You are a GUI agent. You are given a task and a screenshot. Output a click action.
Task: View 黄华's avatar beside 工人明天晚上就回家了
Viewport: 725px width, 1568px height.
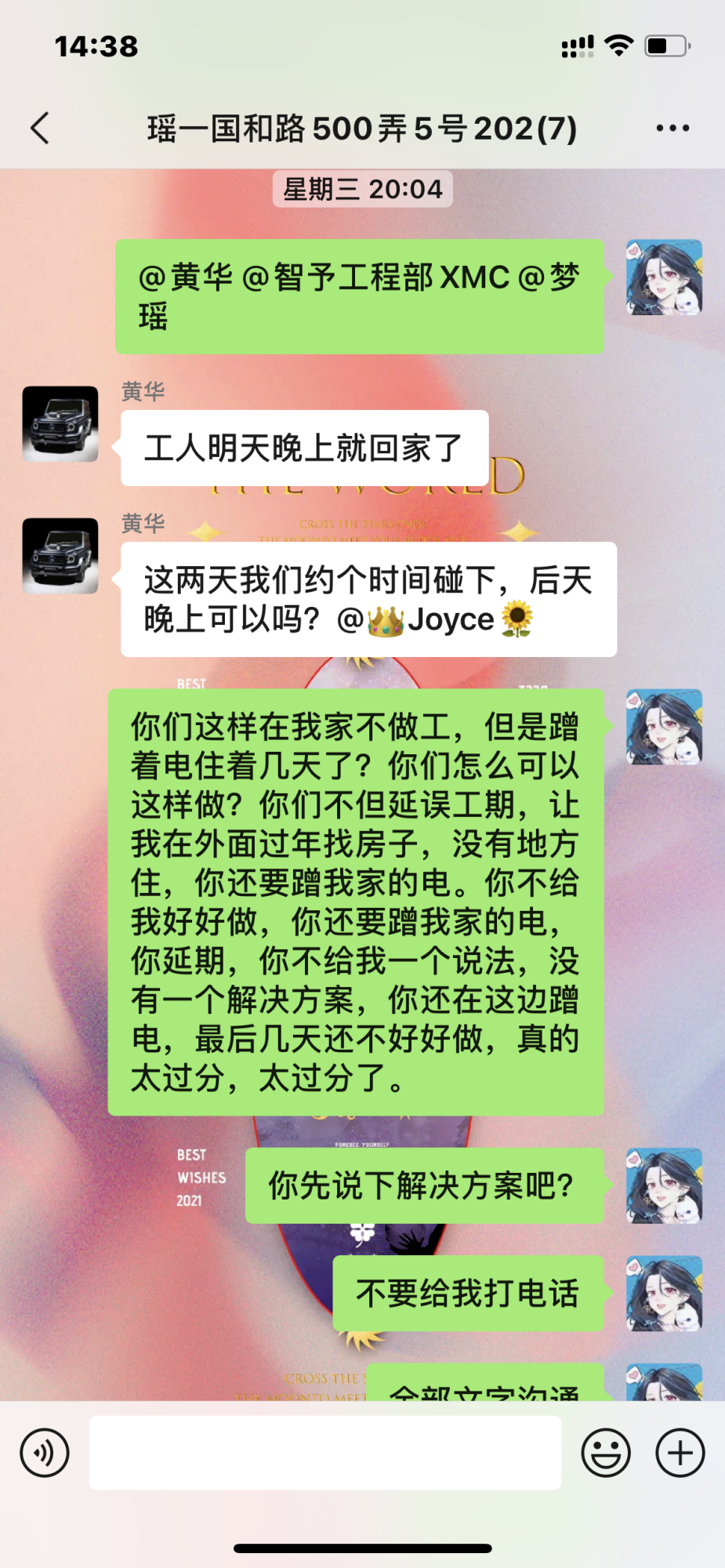click(x=60, y=424)
